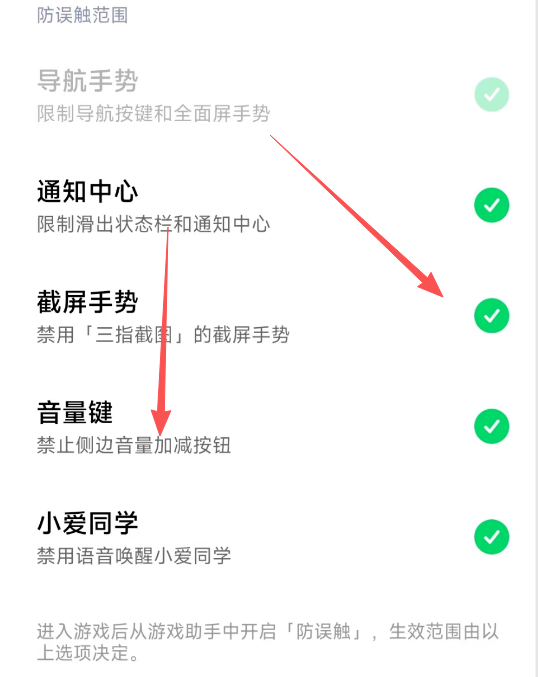Toggle the 截屏手势 checkbox
This screenshot has width=538, height=677.
click(x=491, y=316)
